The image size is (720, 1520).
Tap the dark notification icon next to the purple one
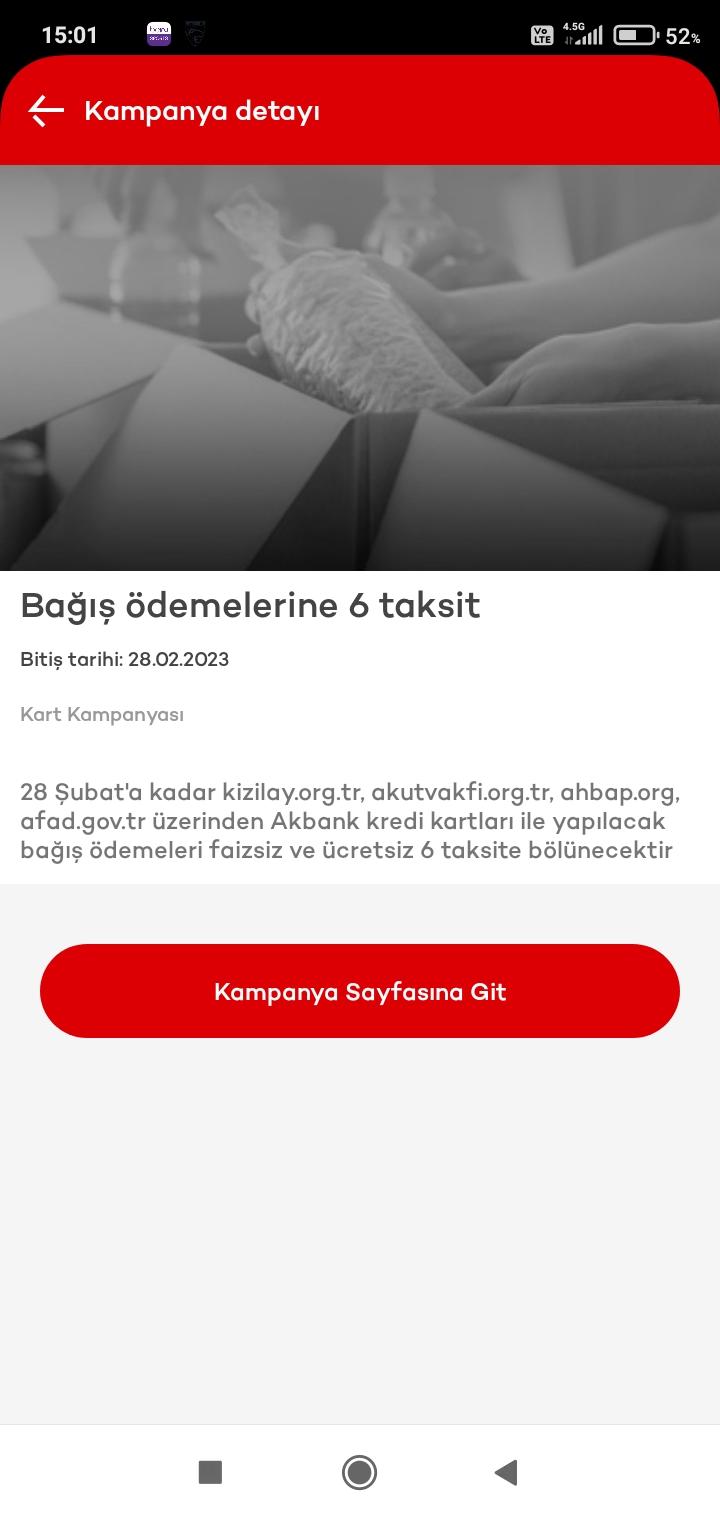pos(197,33)
